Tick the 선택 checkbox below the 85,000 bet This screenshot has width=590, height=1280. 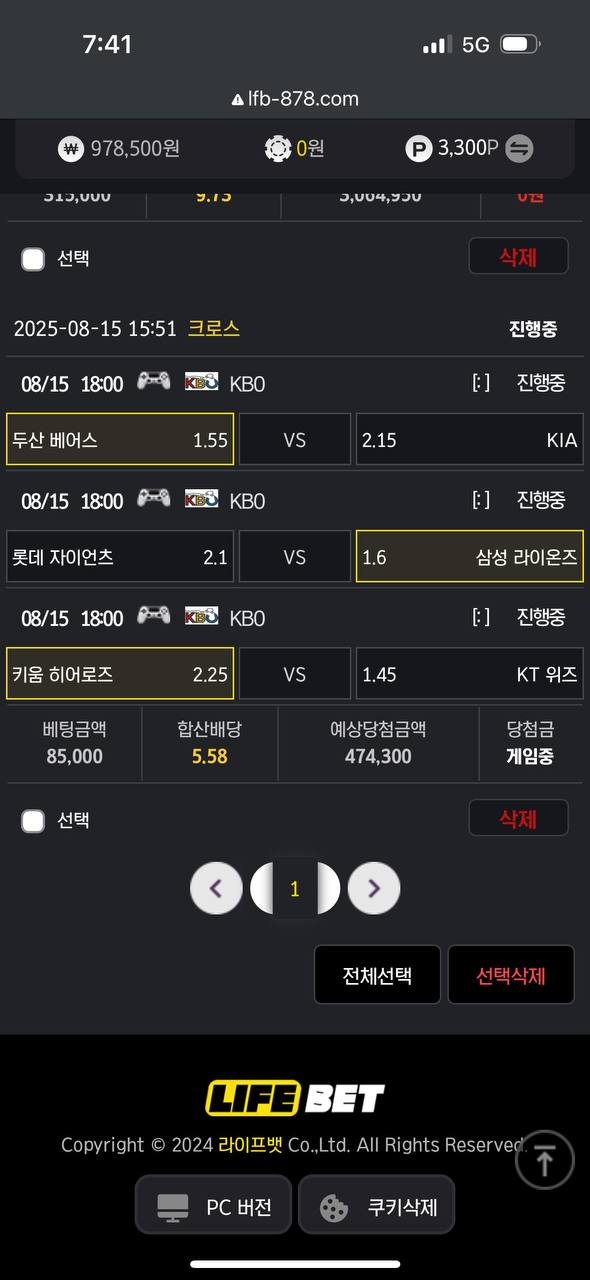coord(33,821)
